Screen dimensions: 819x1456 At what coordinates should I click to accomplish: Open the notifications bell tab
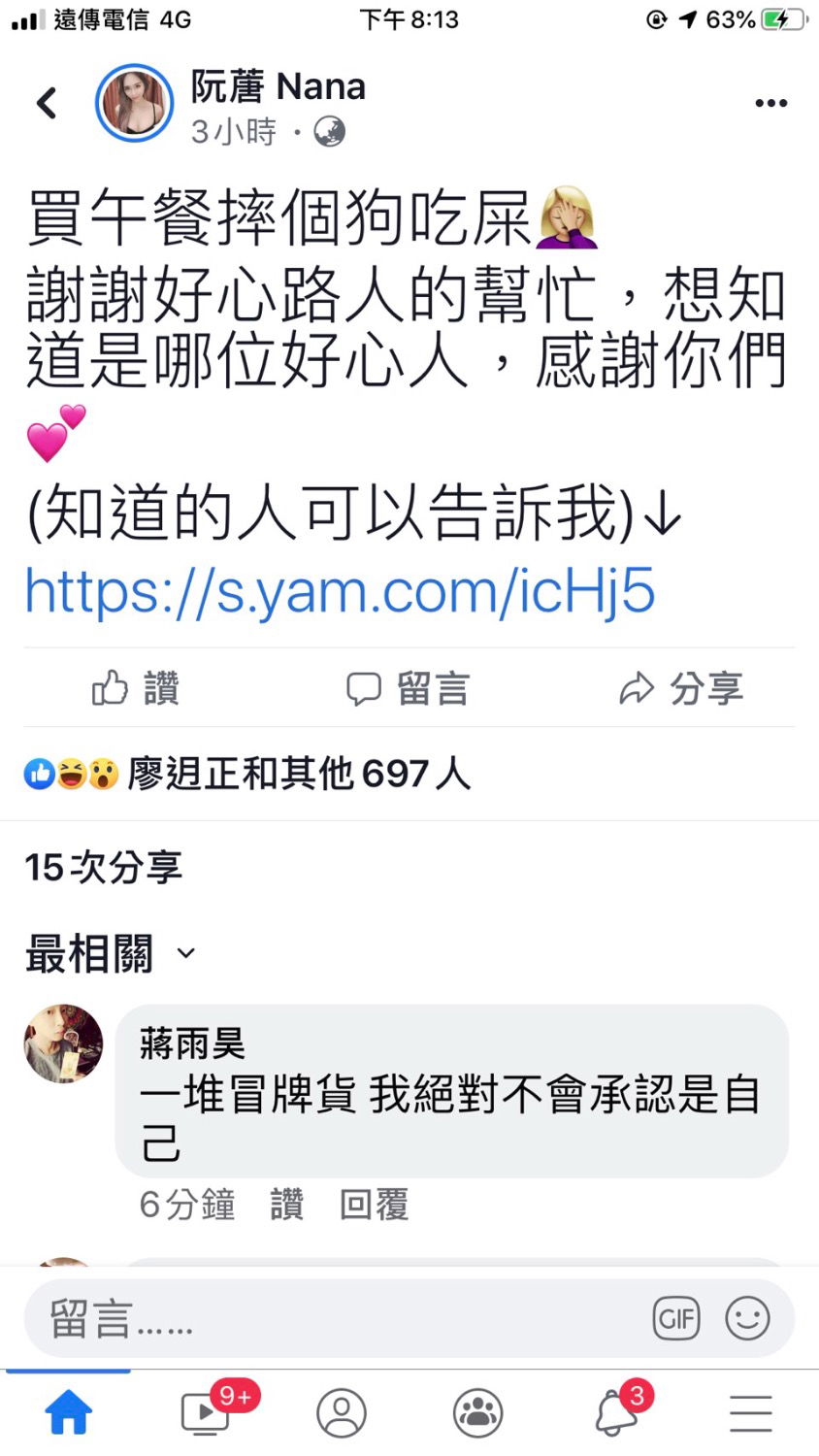coord(617,1412)
